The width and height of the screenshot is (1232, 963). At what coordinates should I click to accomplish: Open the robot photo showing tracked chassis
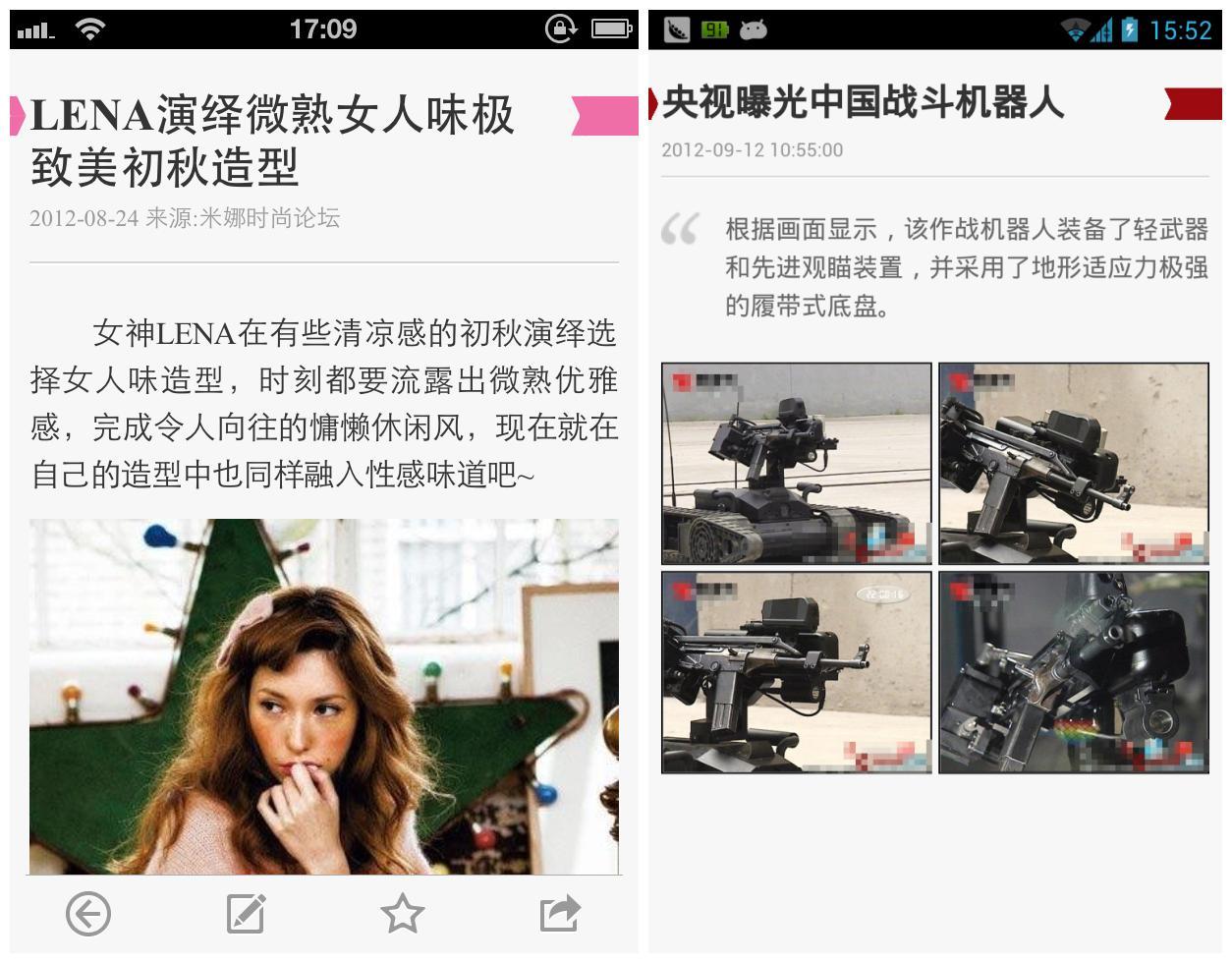796,464
